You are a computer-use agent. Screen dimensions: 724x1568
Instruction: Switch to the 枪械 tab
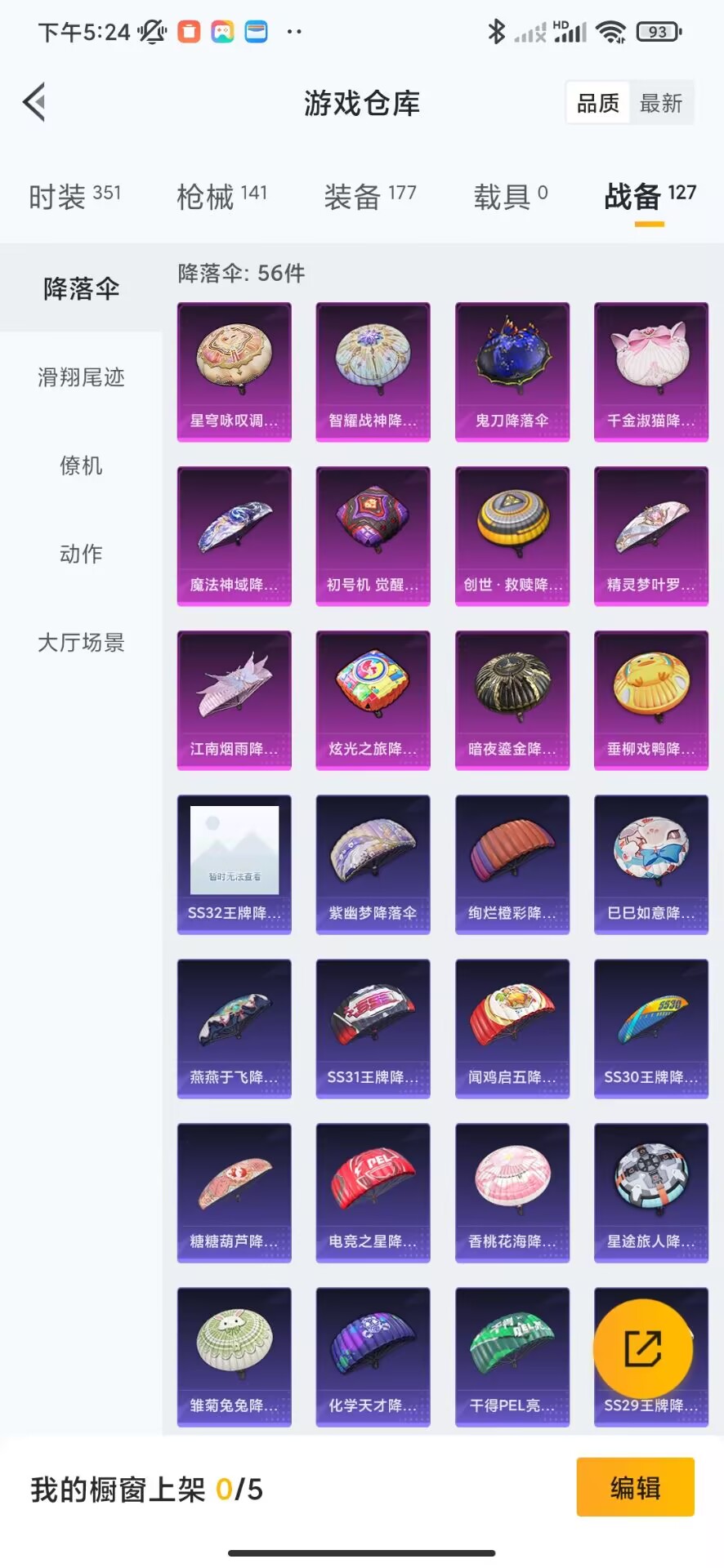coord(221,197)
